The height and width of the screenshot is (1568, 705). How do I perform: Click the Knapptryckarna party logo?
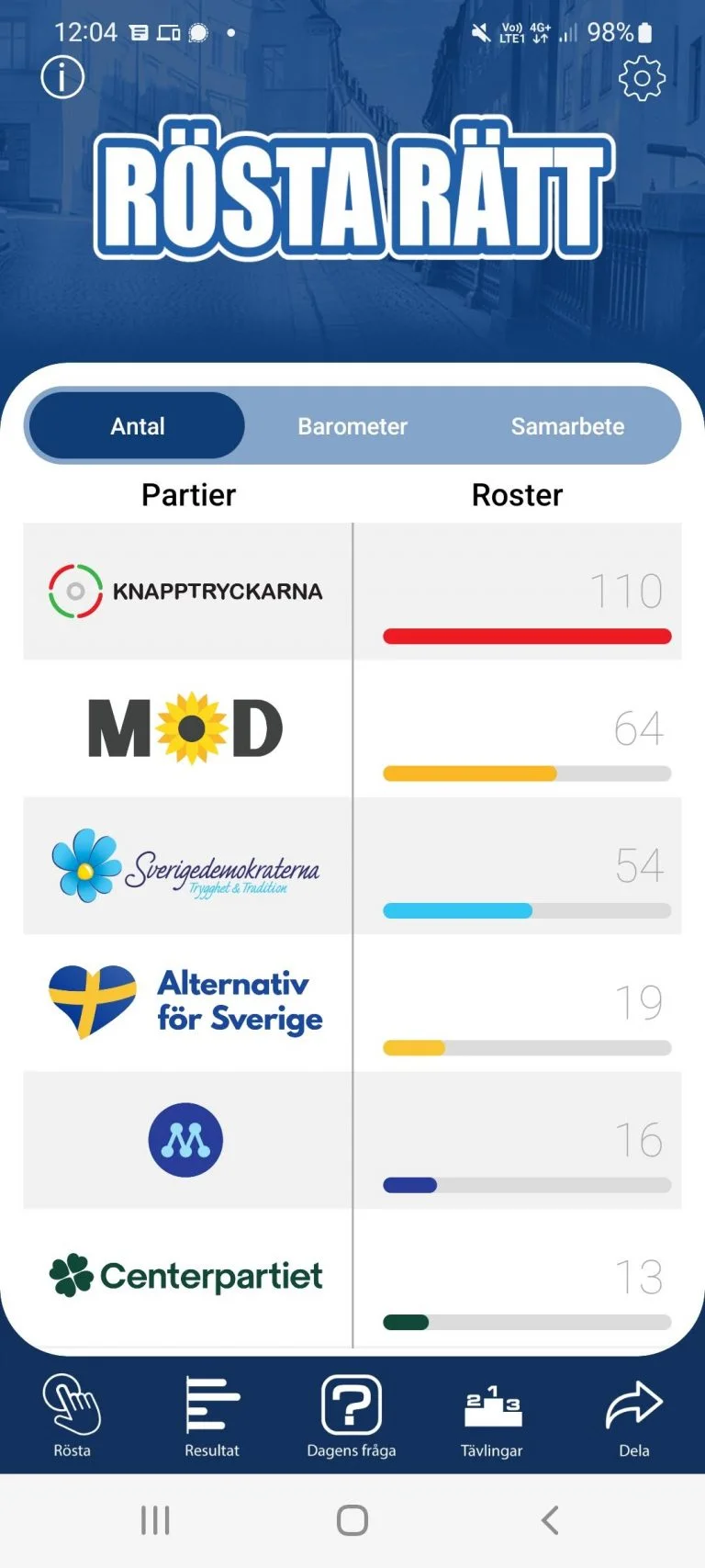(x=74, y=591)
